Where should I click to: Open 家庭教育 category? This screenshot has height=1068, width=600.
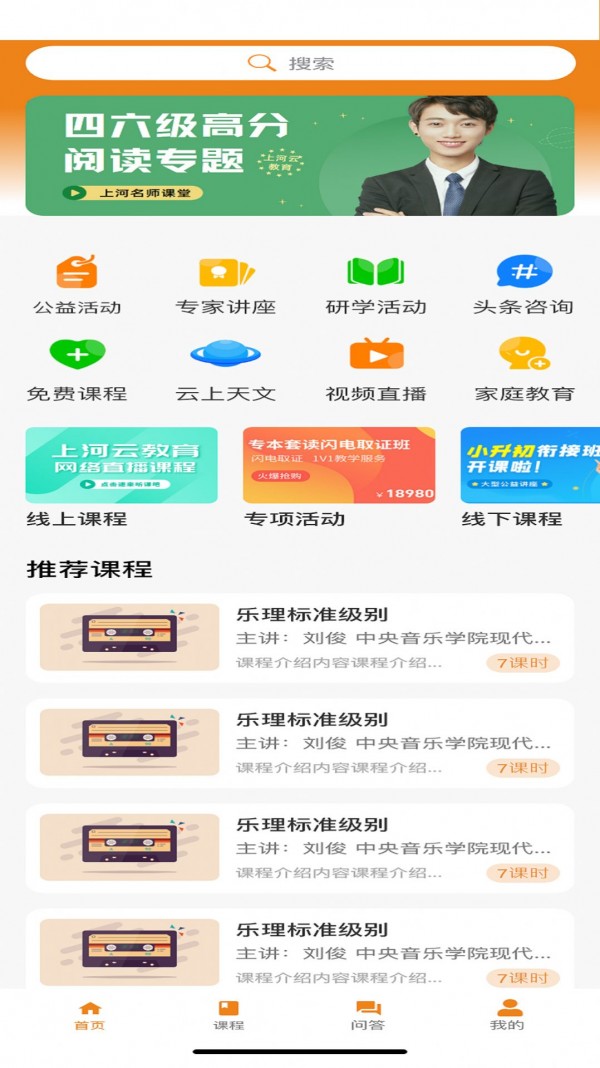click(x=524, y=369)
